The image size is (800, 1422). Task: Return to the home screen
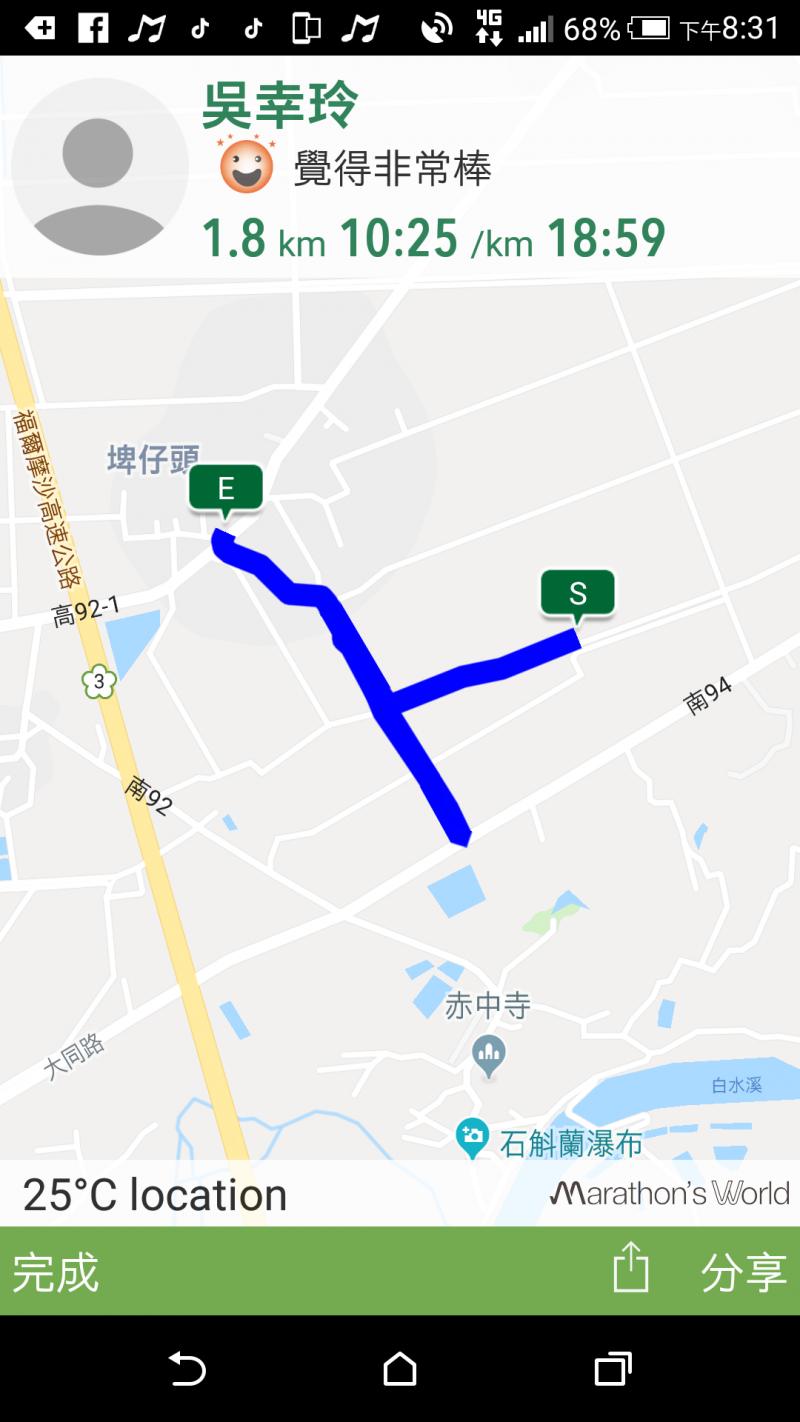[400, 1368]
